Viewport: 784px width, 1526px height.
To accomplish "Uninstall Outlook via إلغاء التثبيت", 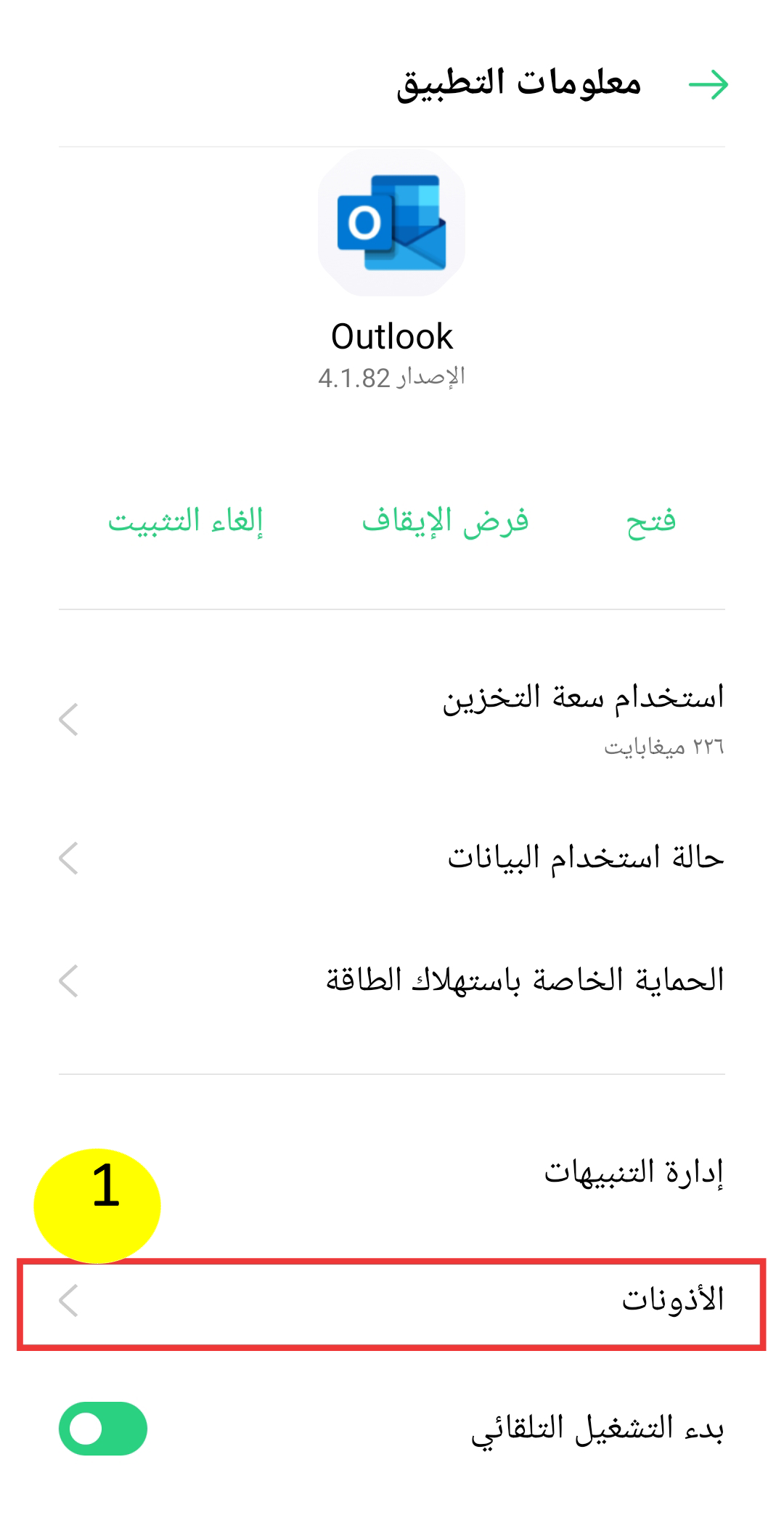I will [186, 521].
